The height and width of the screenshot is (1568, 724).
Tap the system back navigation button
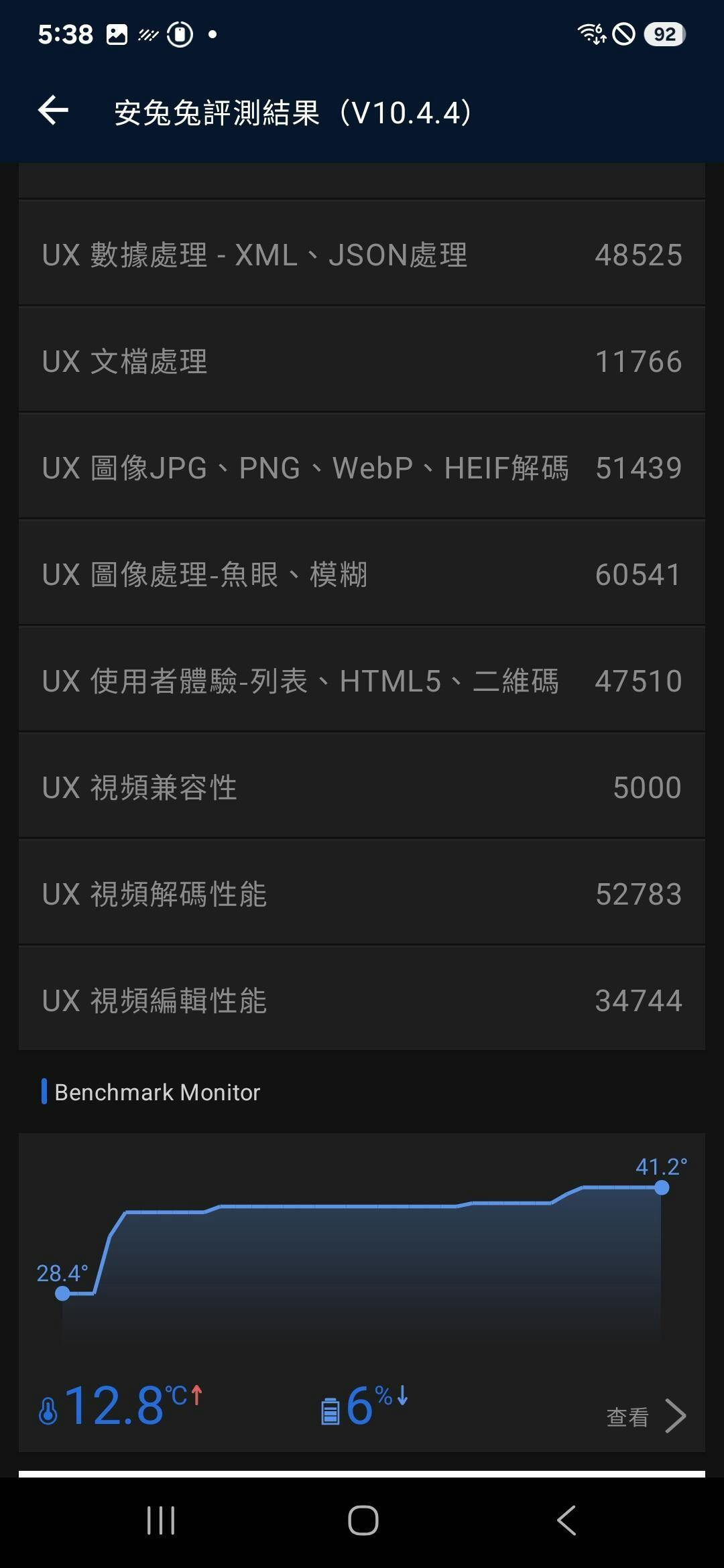click(x=566, y=1520)
